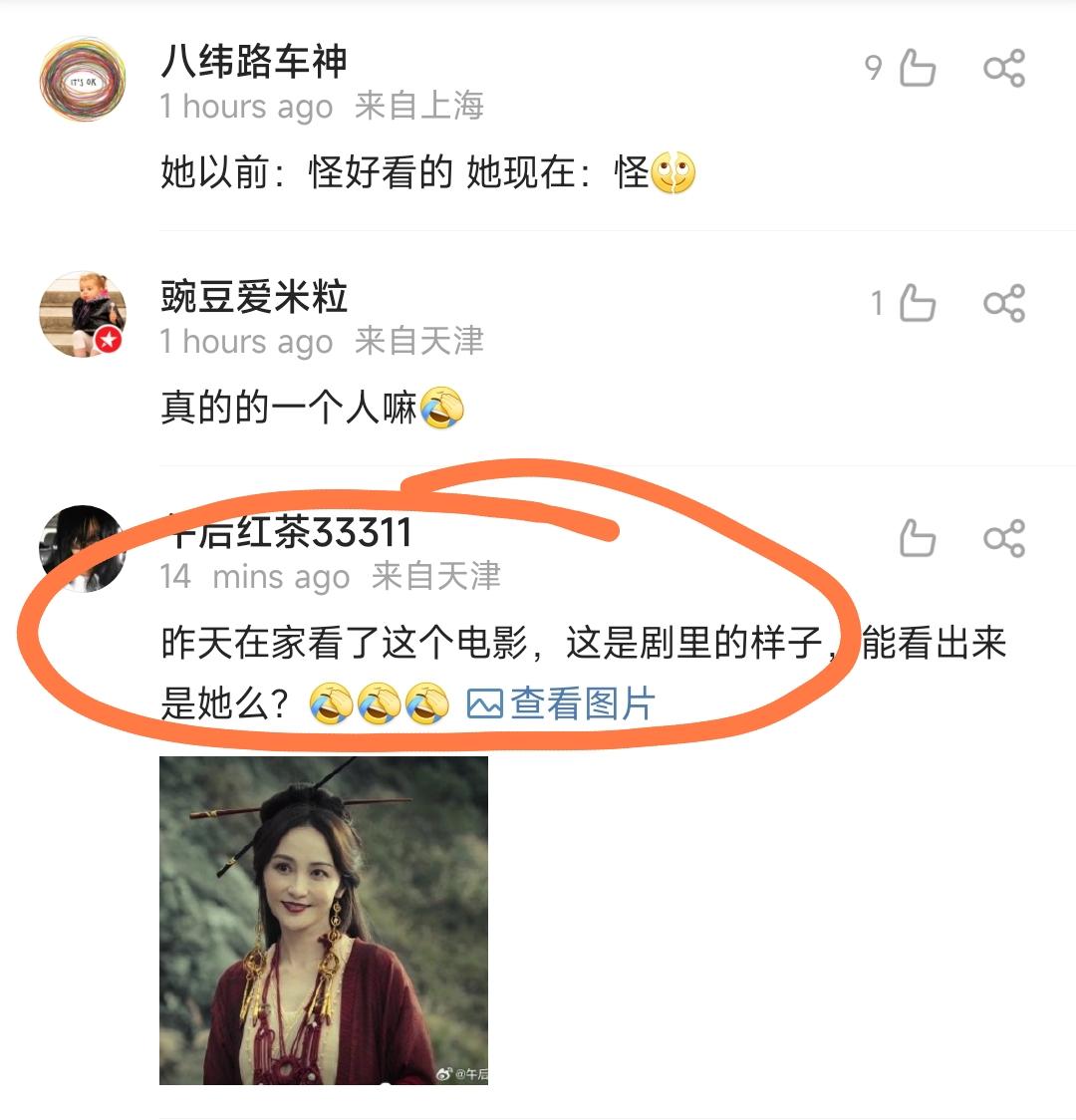This screenshot has width=1076, height=1120.
Task: Open 豌豆爱米粒's profile avatar
Action: (x=83, y=314)
